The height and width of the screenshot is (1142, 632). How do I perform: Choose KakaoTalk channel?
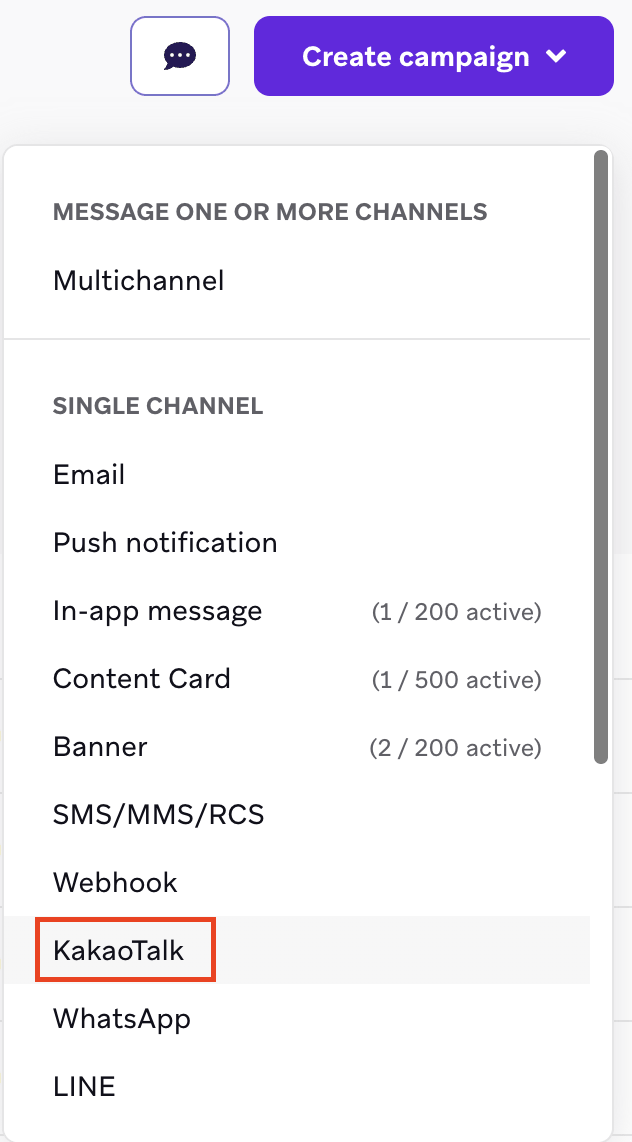[119, 950]
